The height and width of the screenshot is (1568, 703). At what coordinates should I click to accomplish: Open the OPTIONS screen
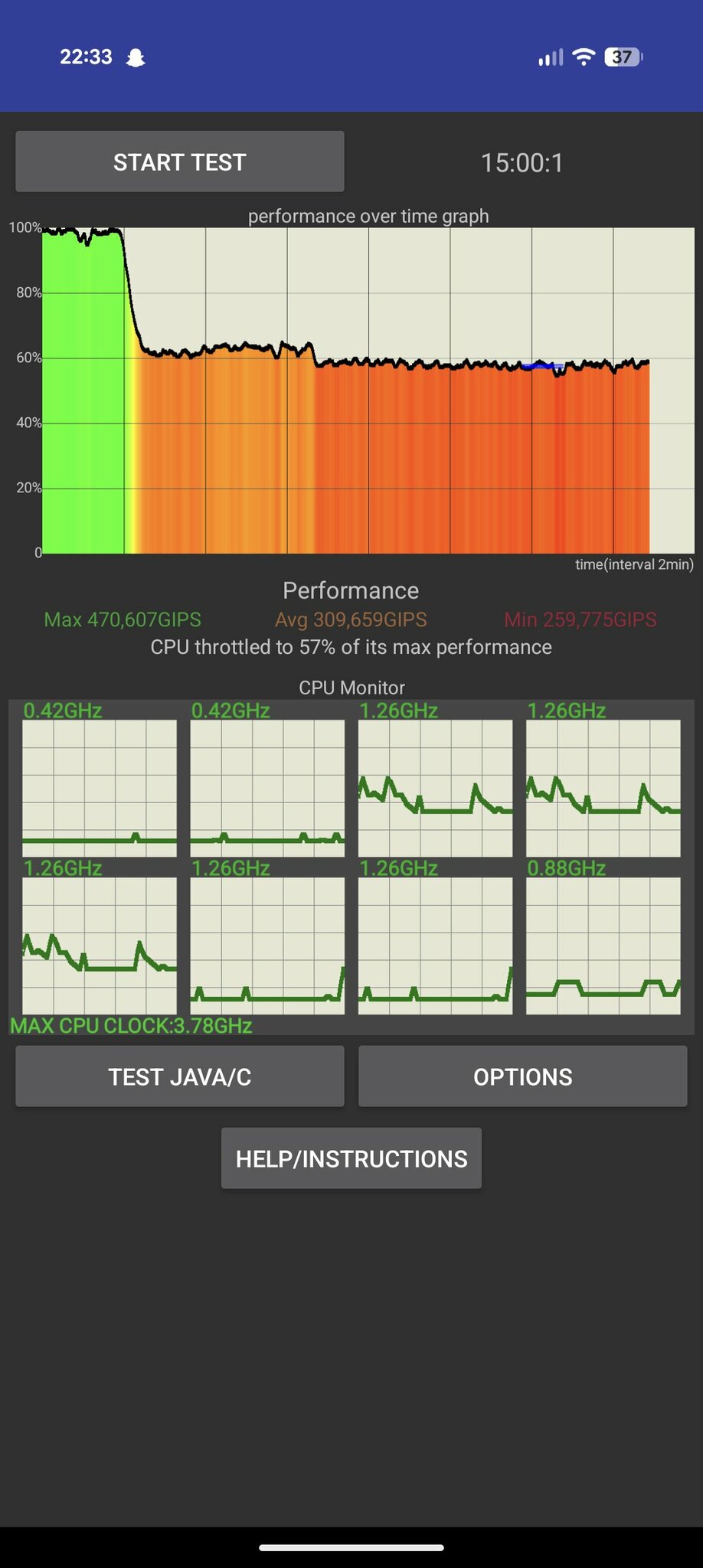pyautogui.click(x=522, y=1076)
